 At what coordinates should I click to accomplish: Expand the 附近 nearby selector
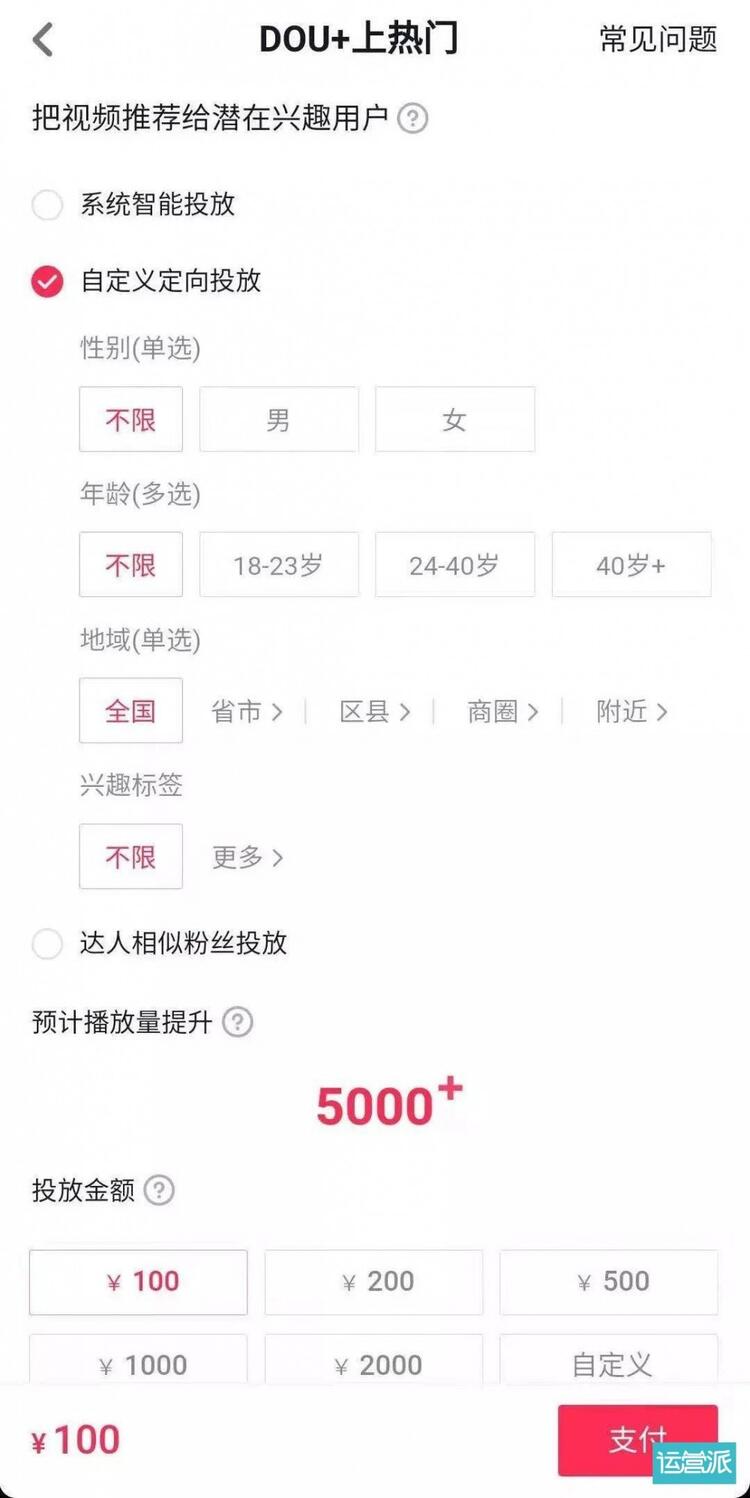pyautogui.click(x=633, y=711)
